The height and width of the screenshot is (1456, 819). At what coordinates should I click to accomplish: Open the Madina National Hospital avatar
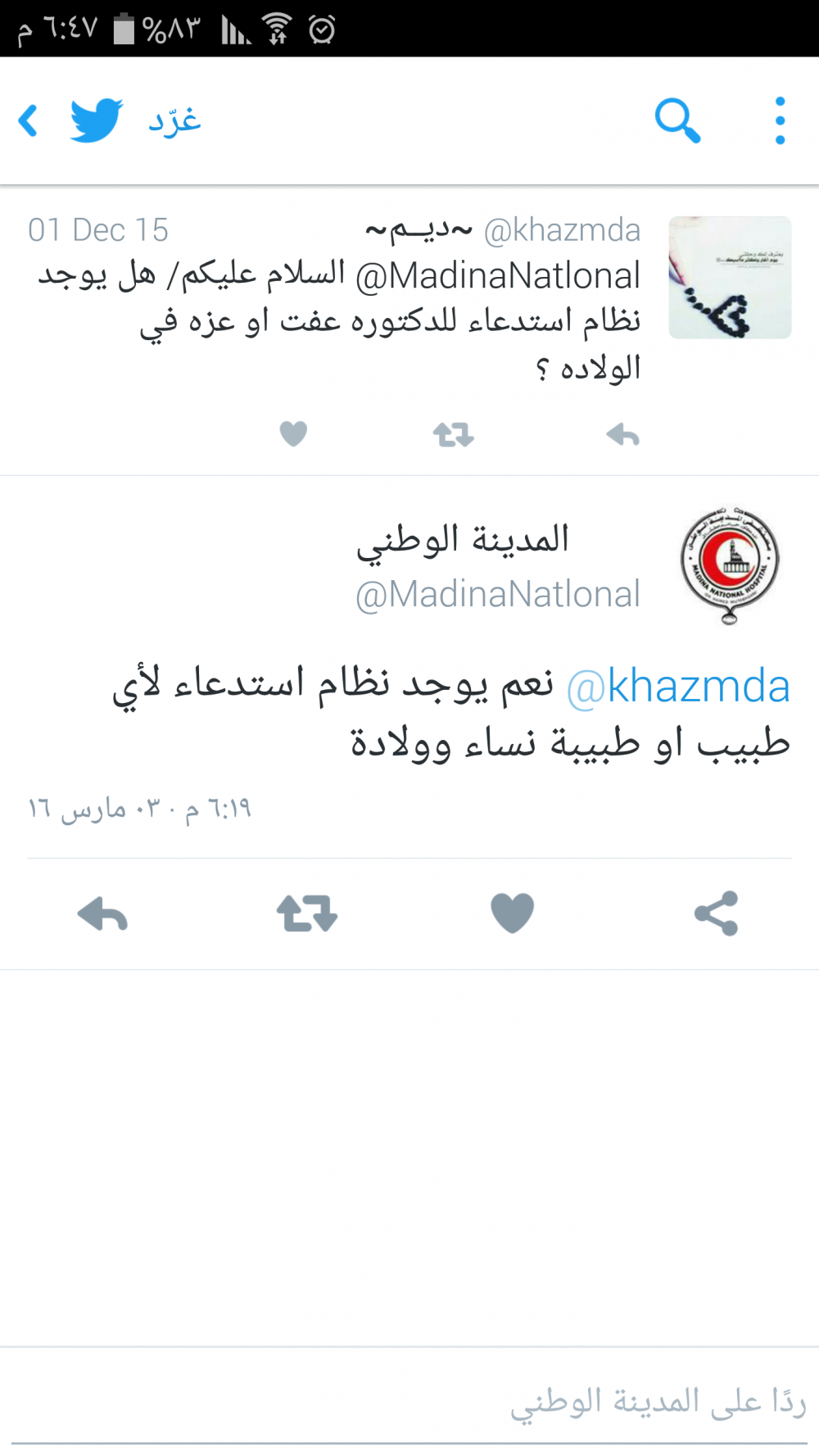tap(730, 565)
